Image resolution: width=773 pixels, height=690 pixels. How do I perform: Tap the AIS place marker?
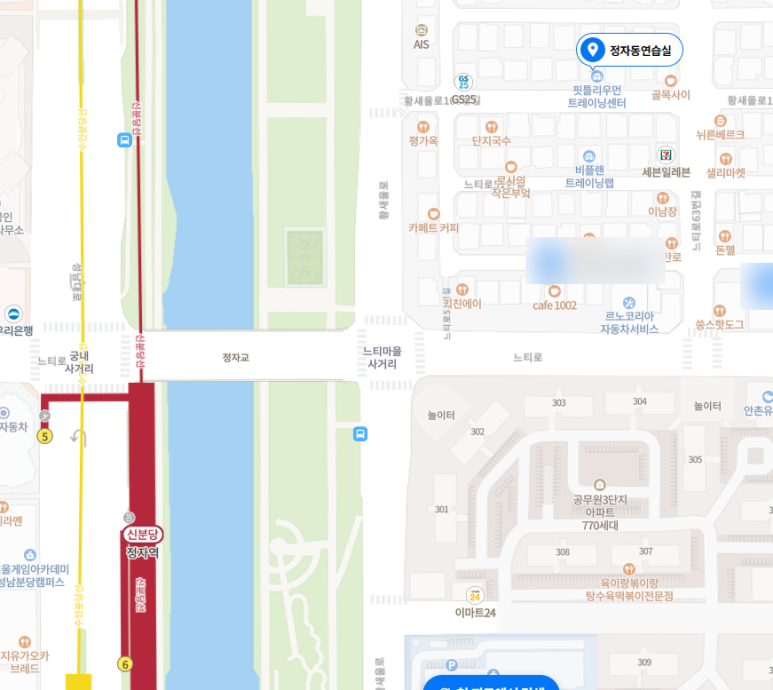click(x=421, y=30)
